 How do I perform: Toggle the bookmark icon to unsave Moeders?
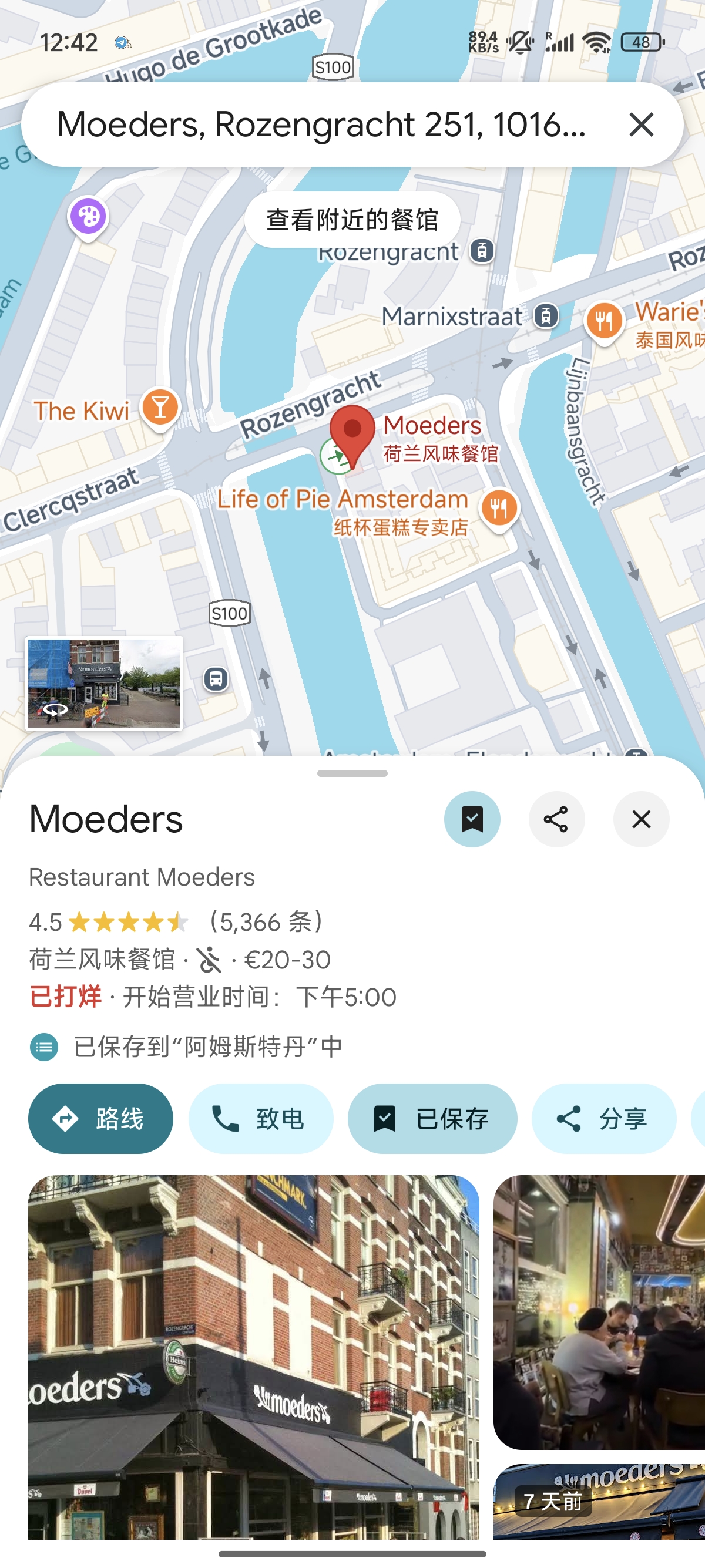tap(472, 819)
